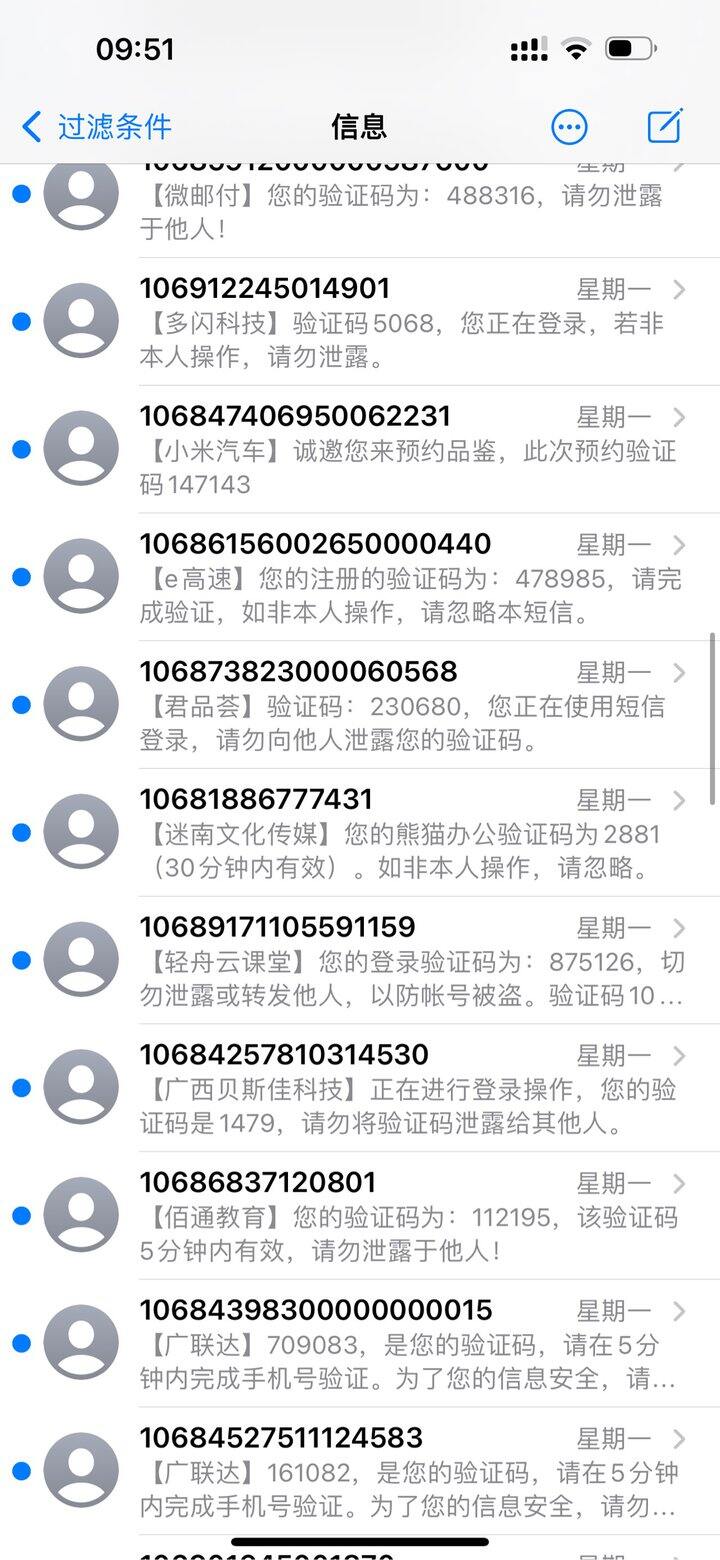Open 广联达 message with code 709083
Screen dimensions: 720x1560
point(410,1344)
